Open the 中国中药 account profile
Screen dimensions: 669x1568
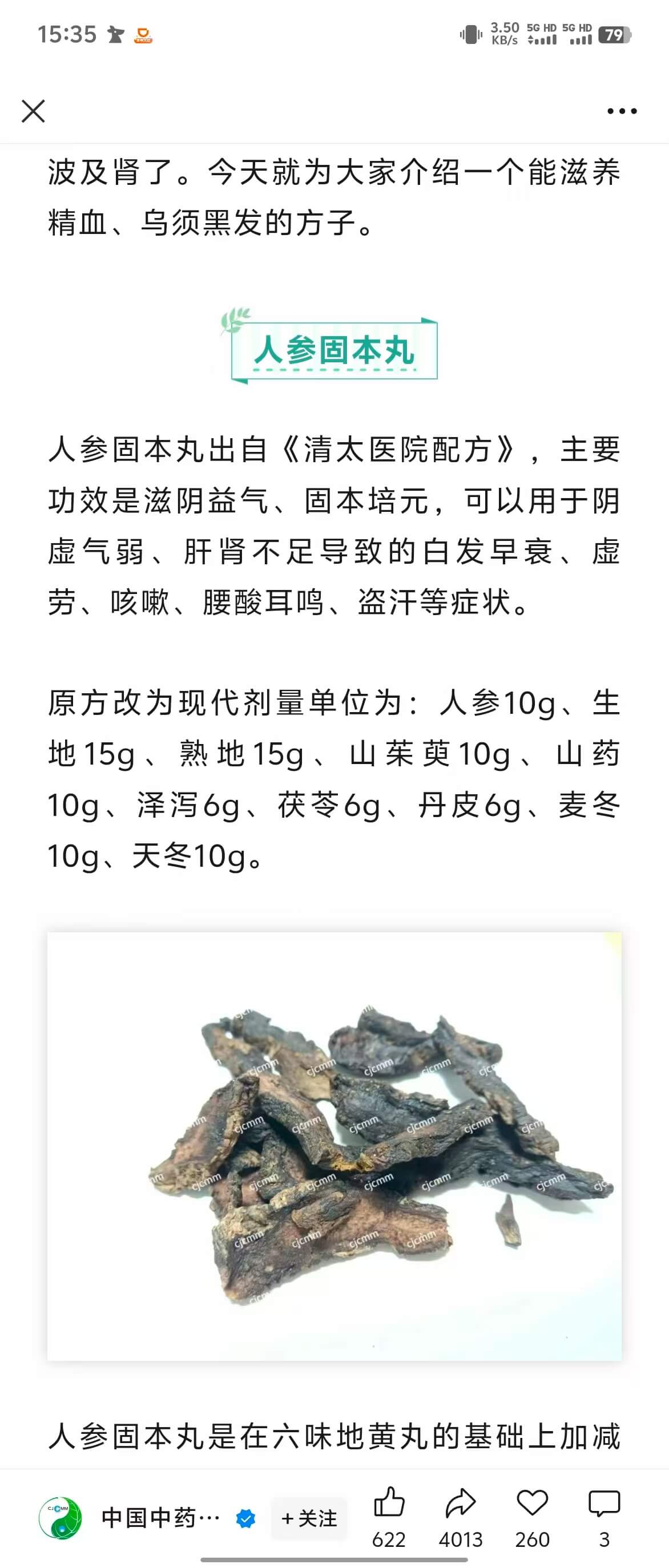159,1518
